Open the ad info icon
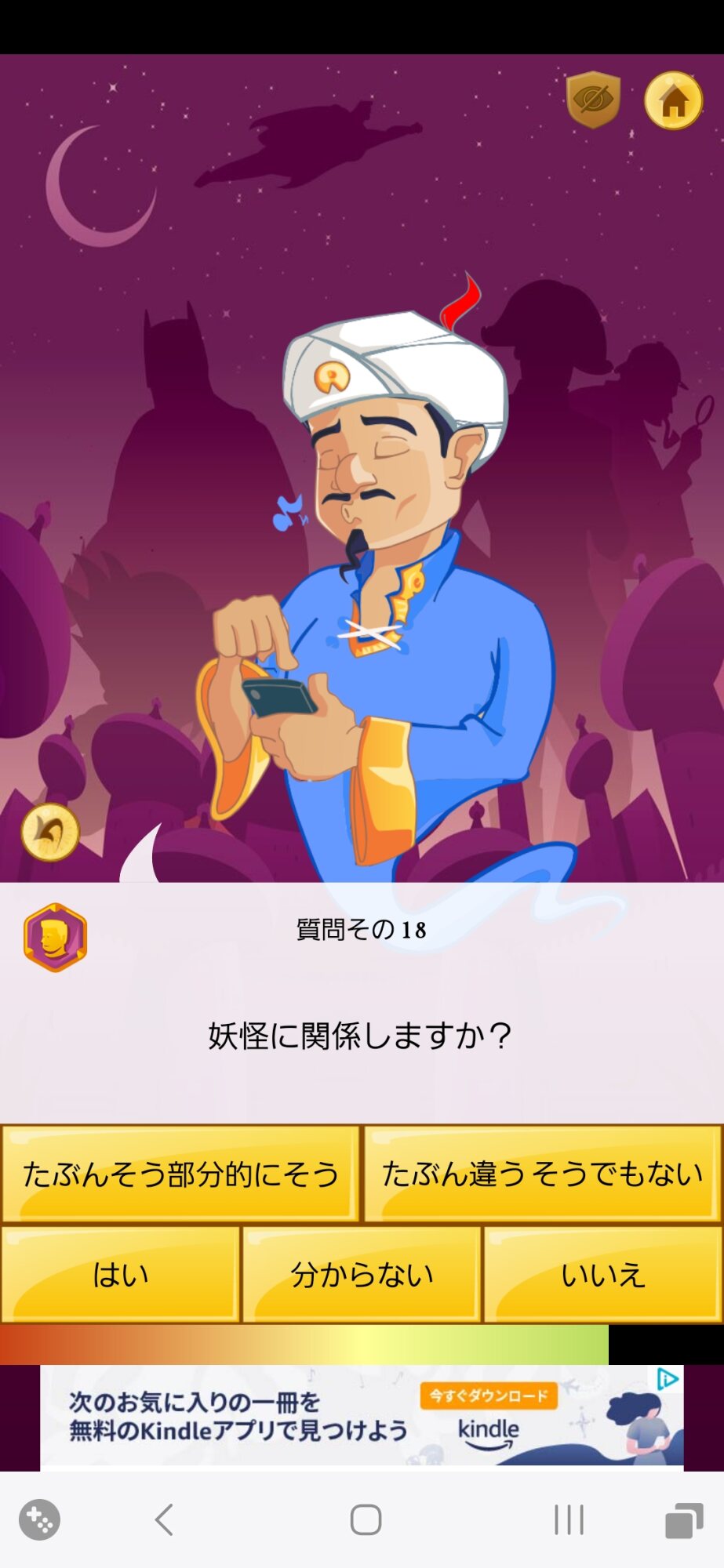The width and height of the screenshot is (724, 1568). (667, 1379)
